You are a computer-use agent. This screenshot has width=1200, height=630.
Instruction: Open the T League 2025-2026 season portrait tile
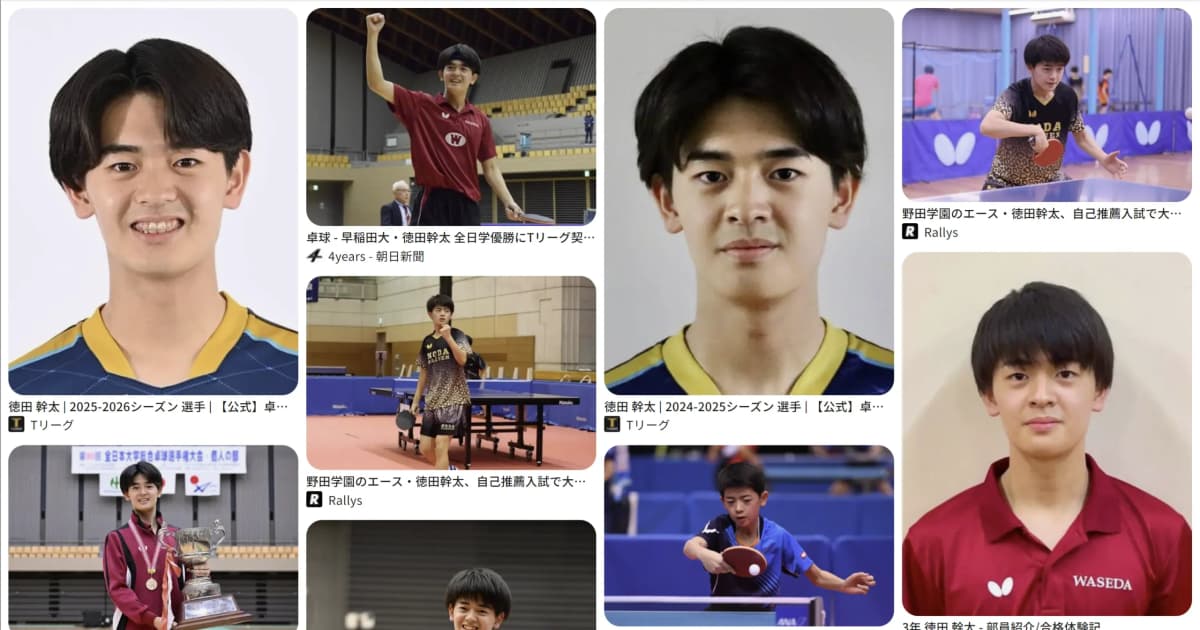click(x=153, y=200)
